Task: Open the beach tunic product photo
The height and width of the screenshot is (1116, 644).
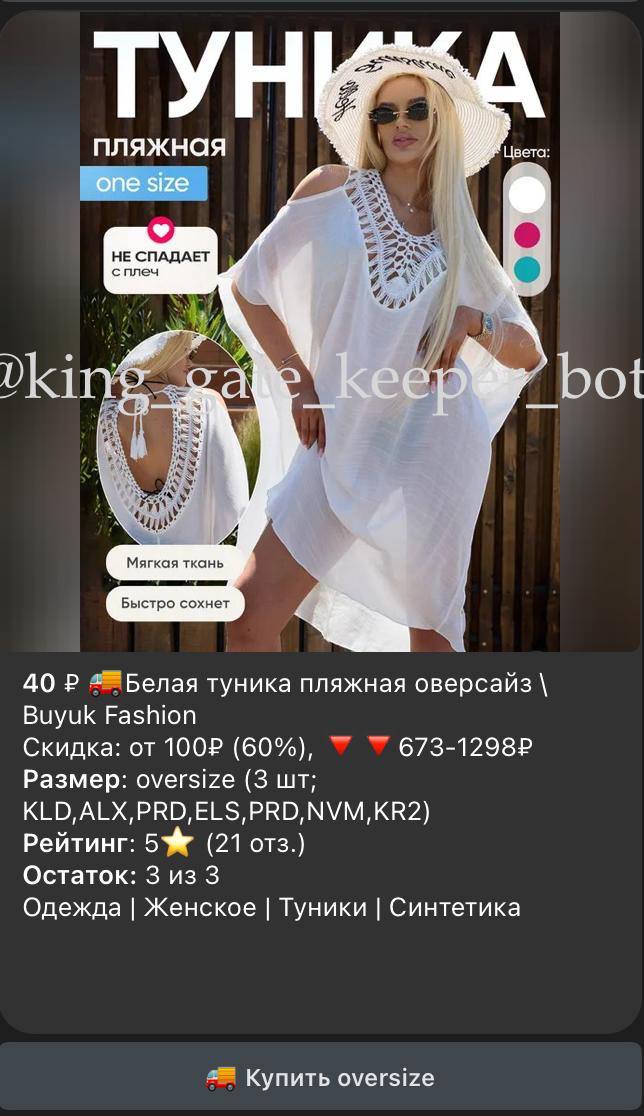Action: (320, 330)
